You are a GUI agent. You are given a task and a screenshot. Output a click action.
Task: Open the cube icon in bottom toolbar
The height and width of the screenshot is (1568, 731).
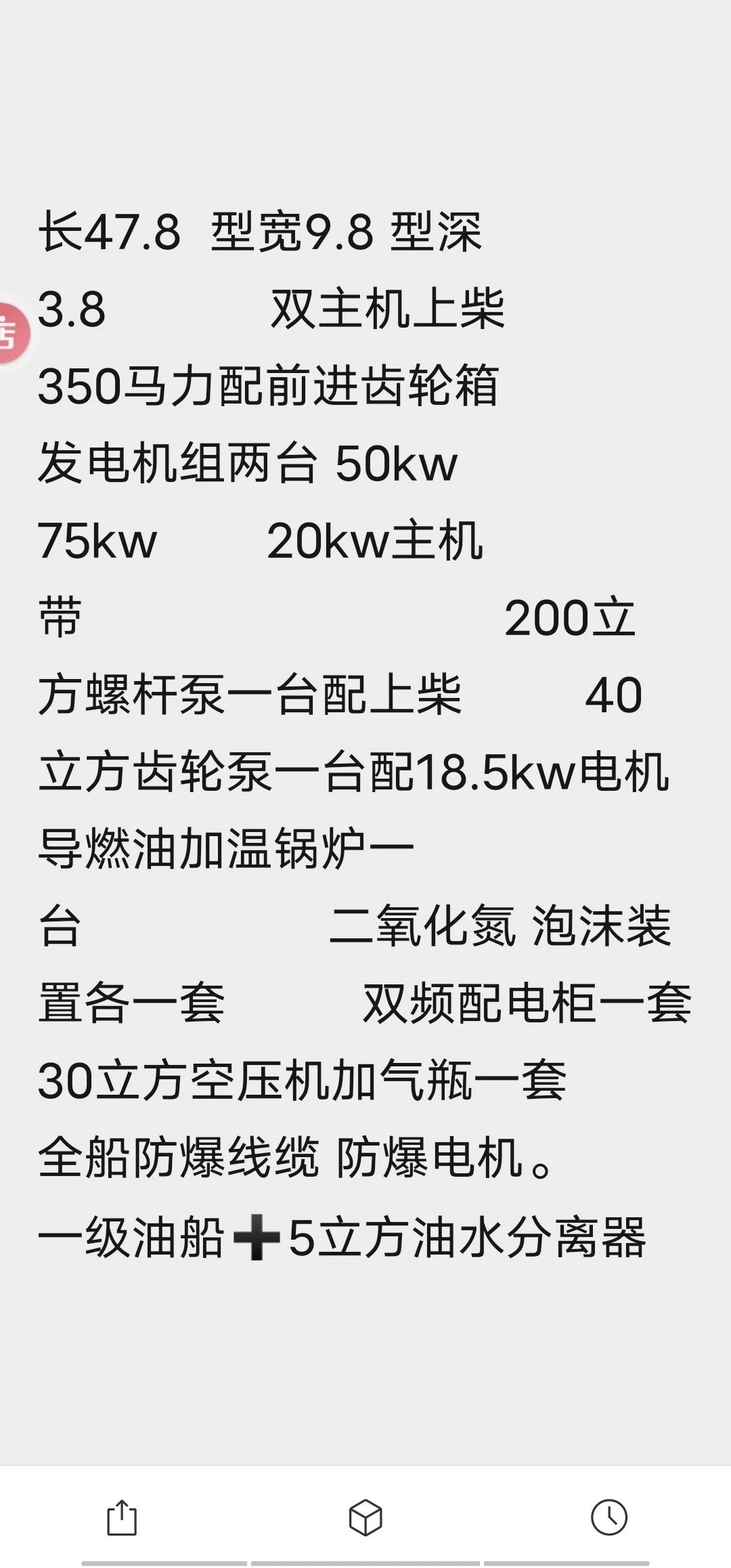(x=365, y=1517)
